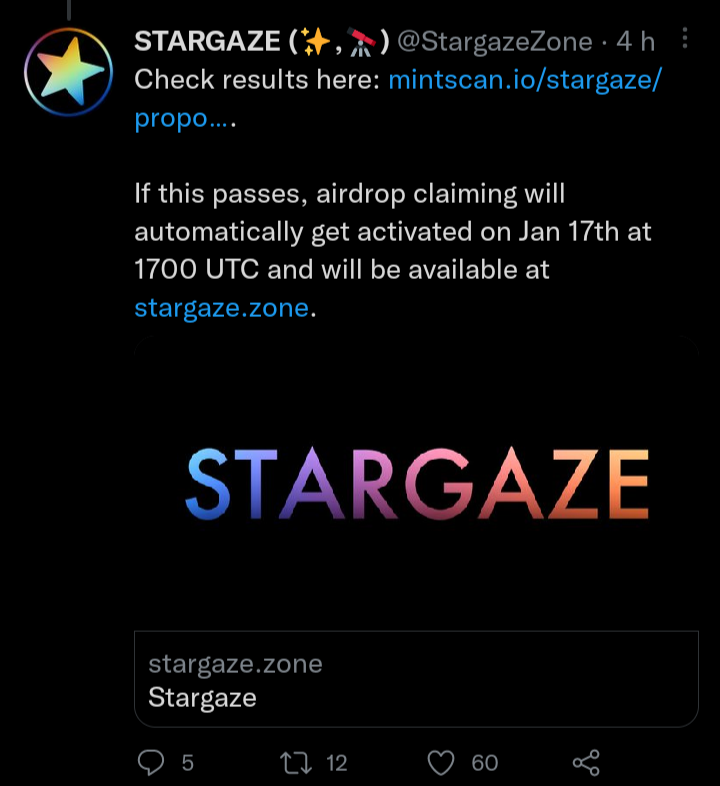Open the tweet overflow menu
720x786 pixels.
click(685, 39)
